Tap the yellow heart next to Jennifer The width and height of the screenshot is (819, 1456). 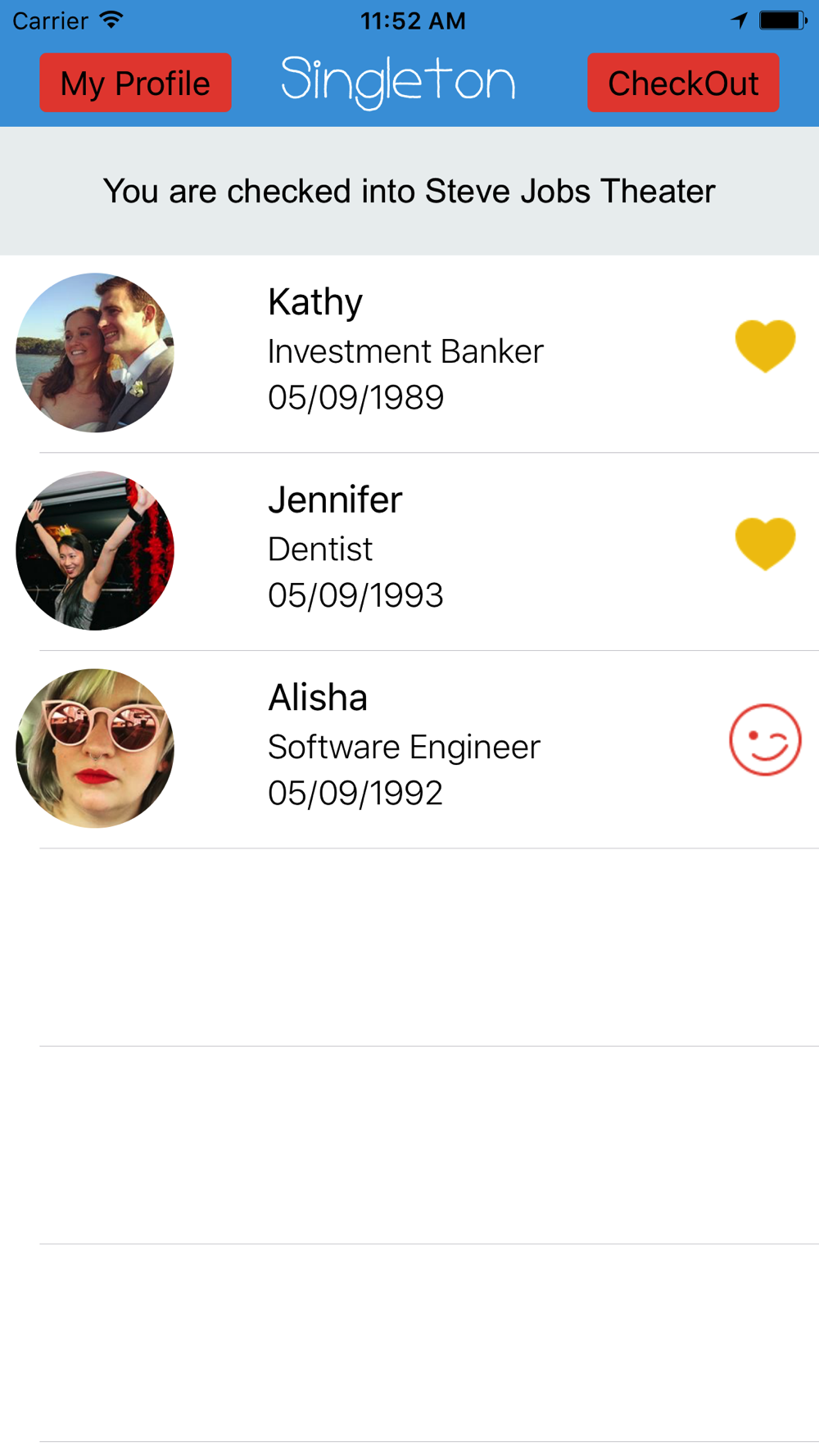(x=765, y=544)
